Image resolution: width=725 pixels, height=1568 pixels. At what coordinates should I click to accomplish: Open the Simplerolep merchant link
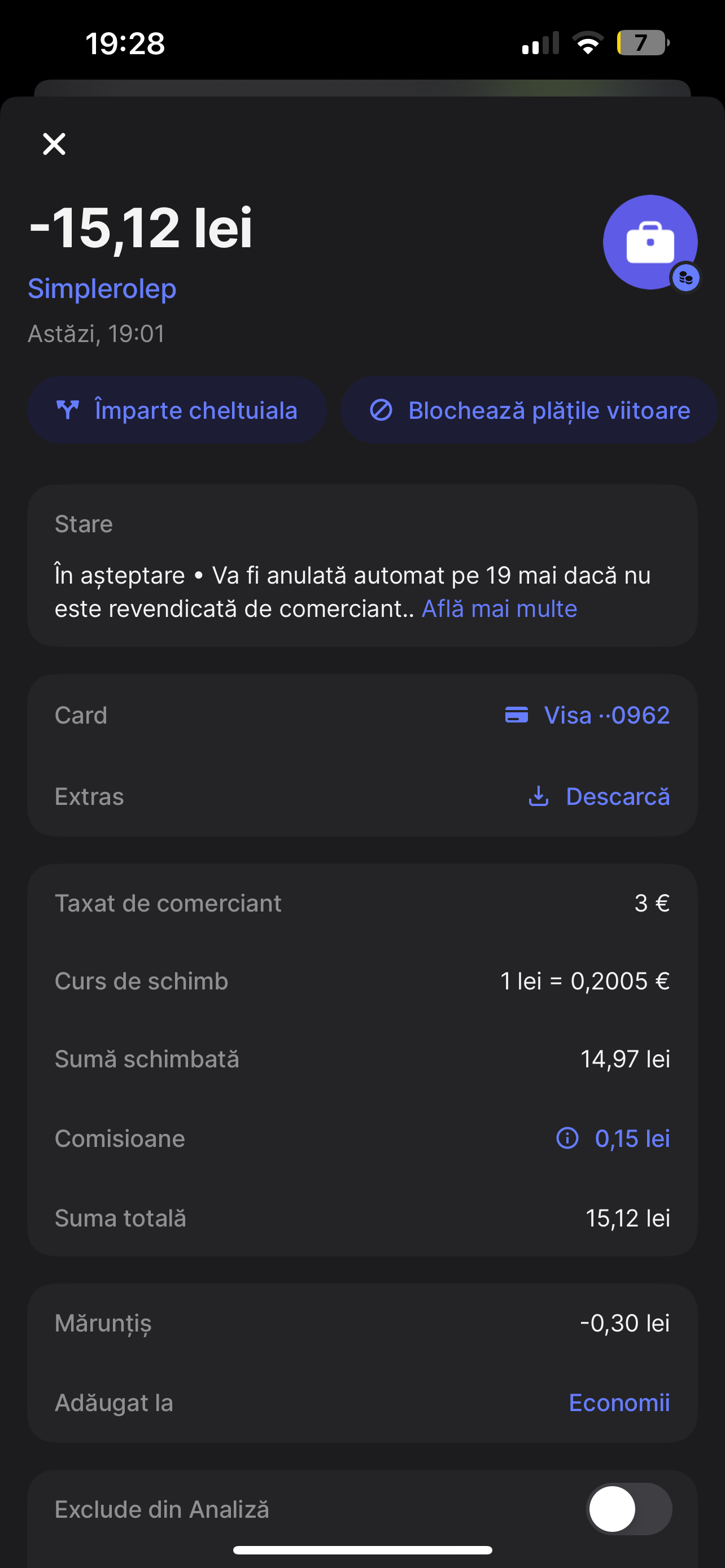102,288
